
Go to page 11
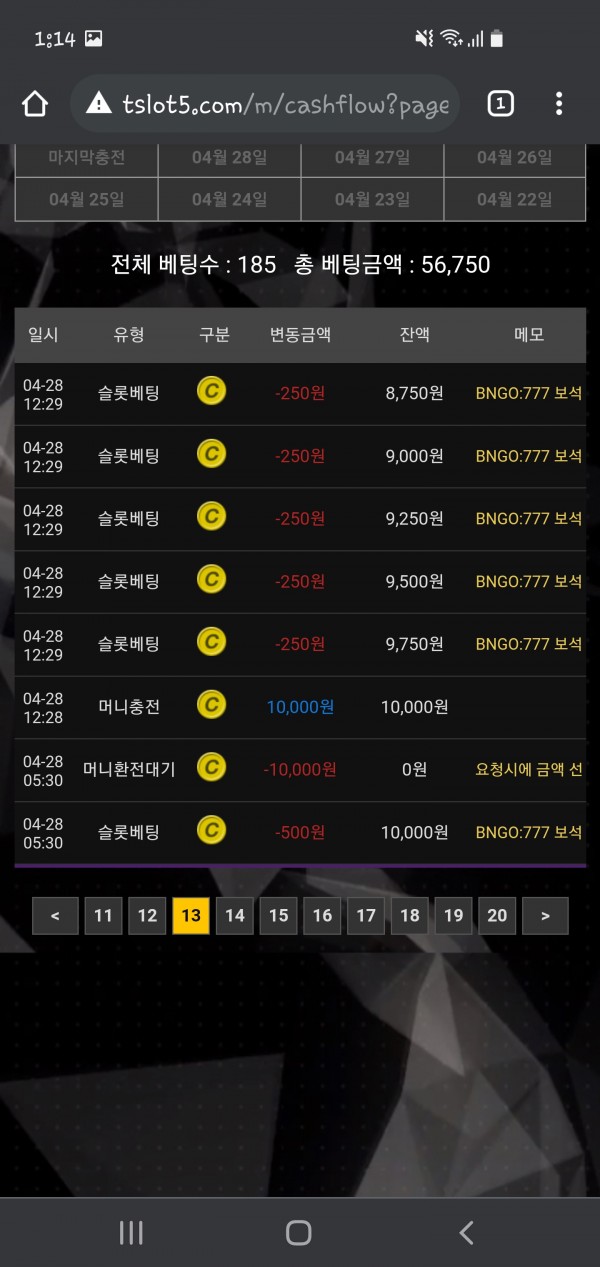click(x=103, y=915)
